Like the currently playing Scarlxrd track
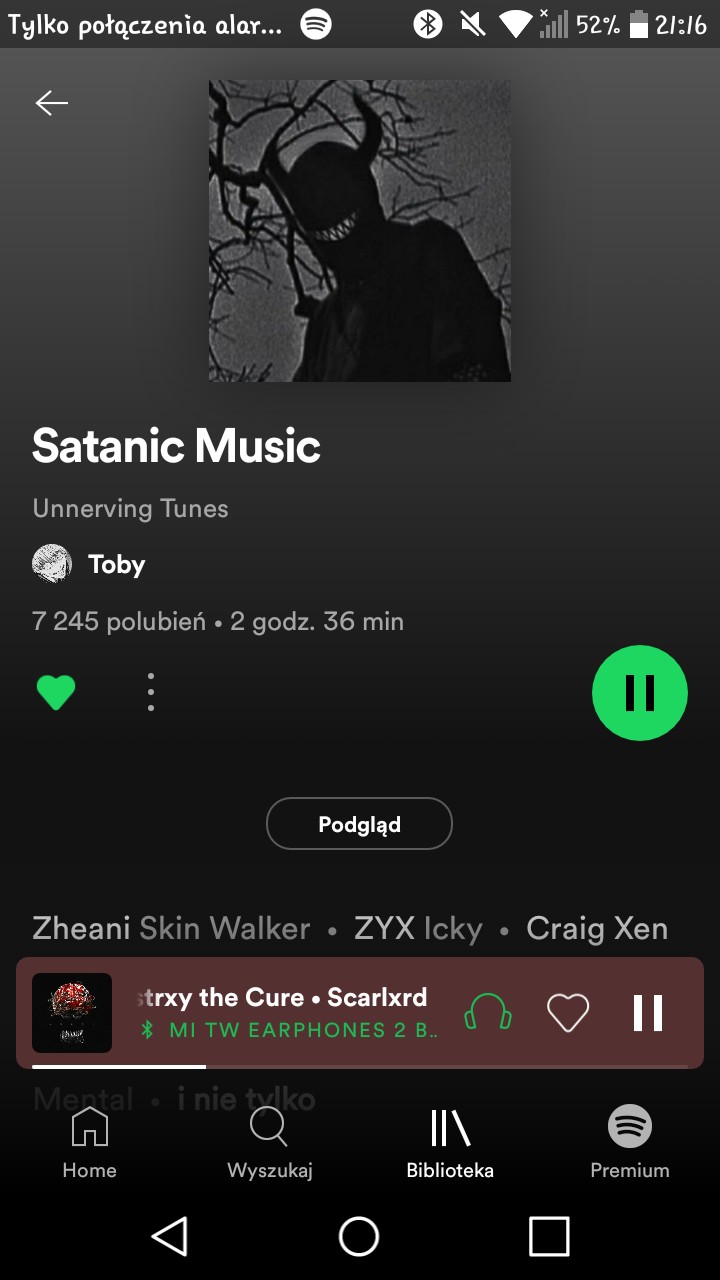The image size is (720, 1280). point(567,1013)
